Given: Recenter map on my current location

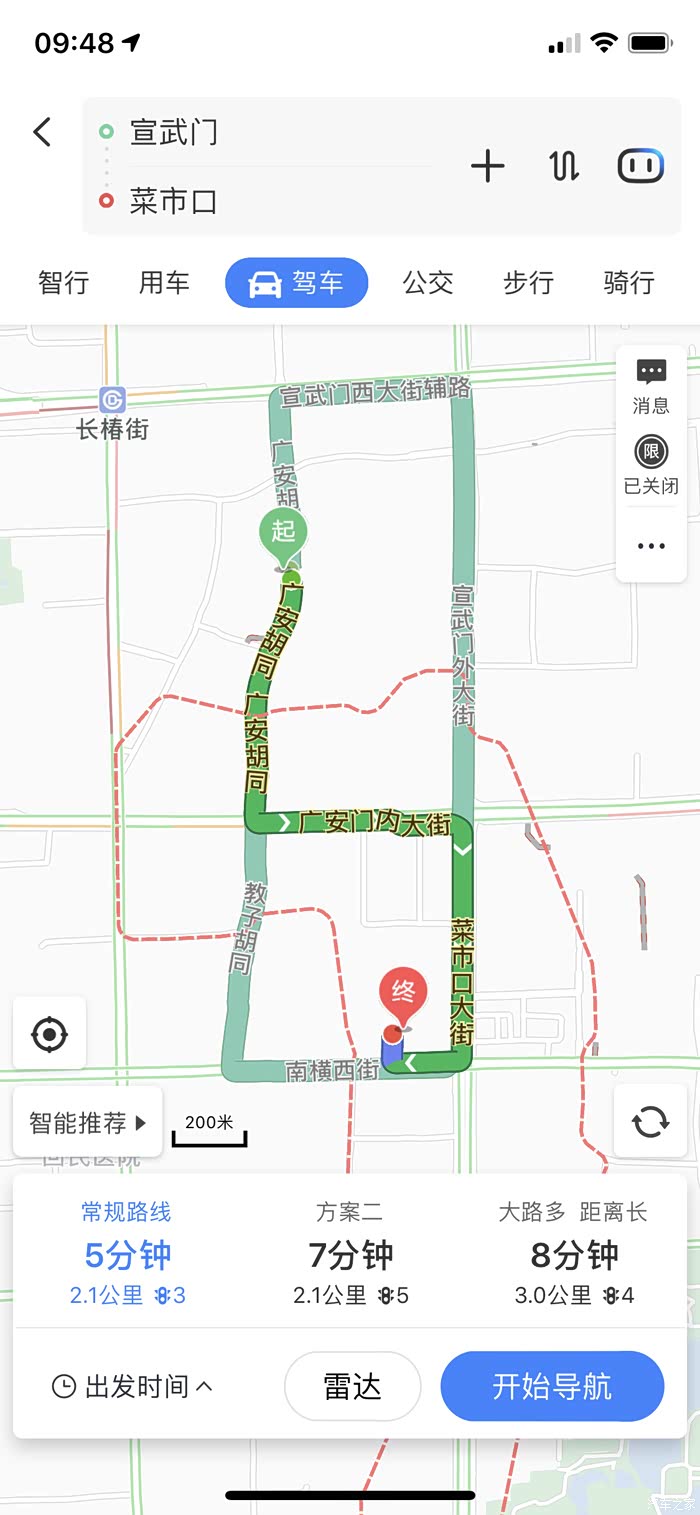Looking at the screenshot, I should click(x=49, y=1033).
